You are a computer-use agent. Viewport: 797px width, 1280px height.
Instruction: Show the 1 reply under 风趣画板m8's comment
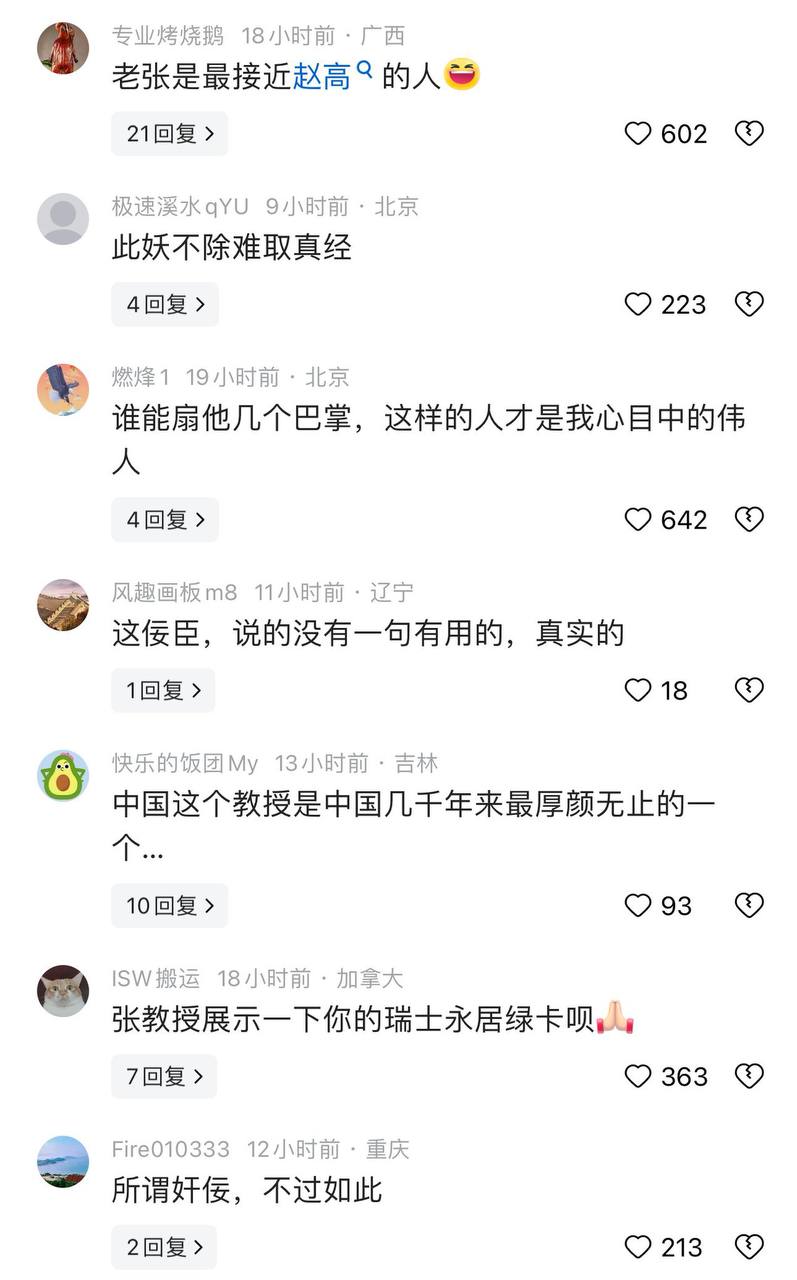[x=163, y=691]
